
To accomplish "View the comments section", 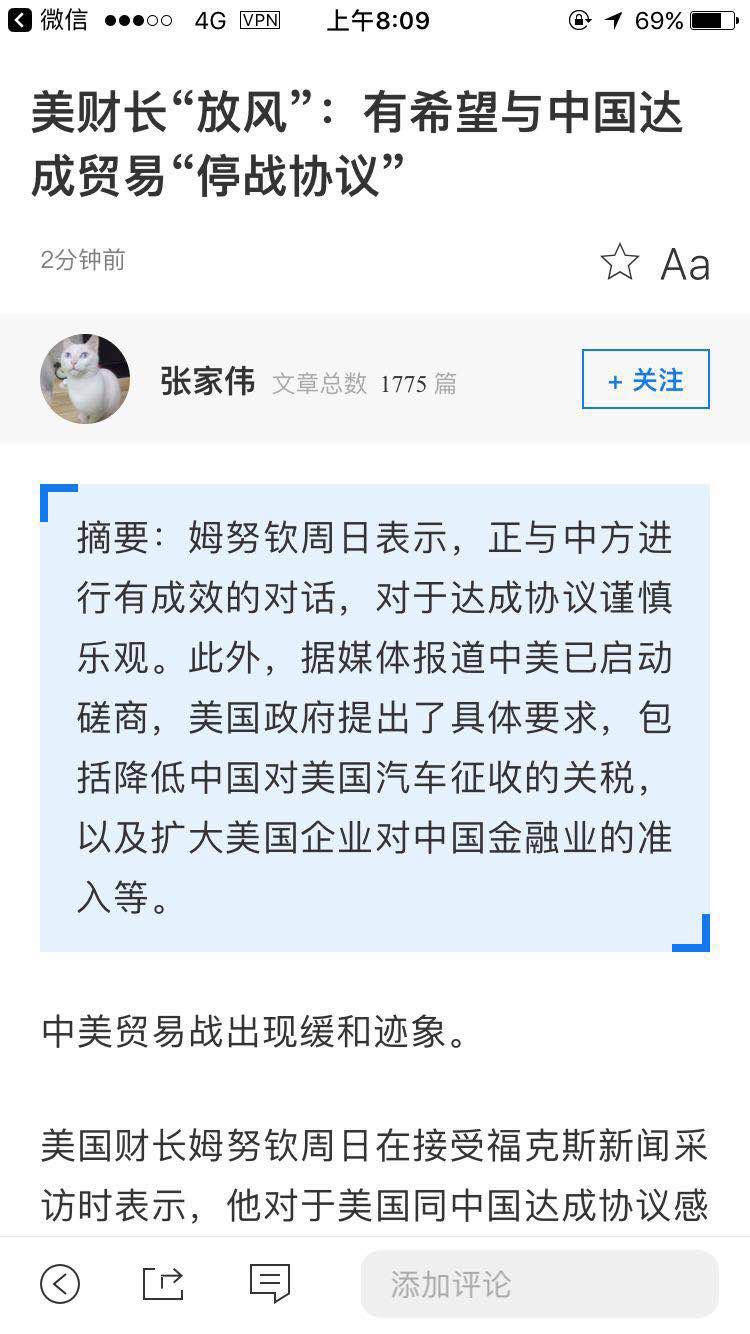I will [x=269, y=1284].
